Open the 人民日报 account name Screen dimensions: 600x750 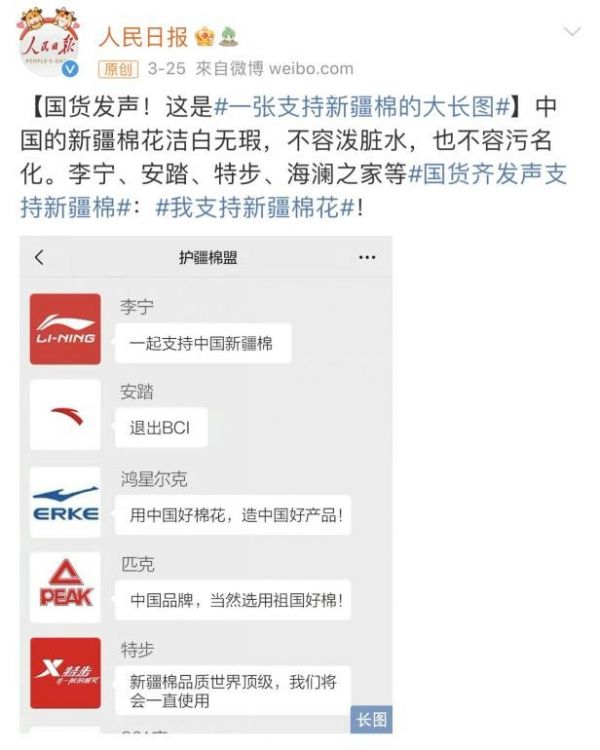coord(142,37)
